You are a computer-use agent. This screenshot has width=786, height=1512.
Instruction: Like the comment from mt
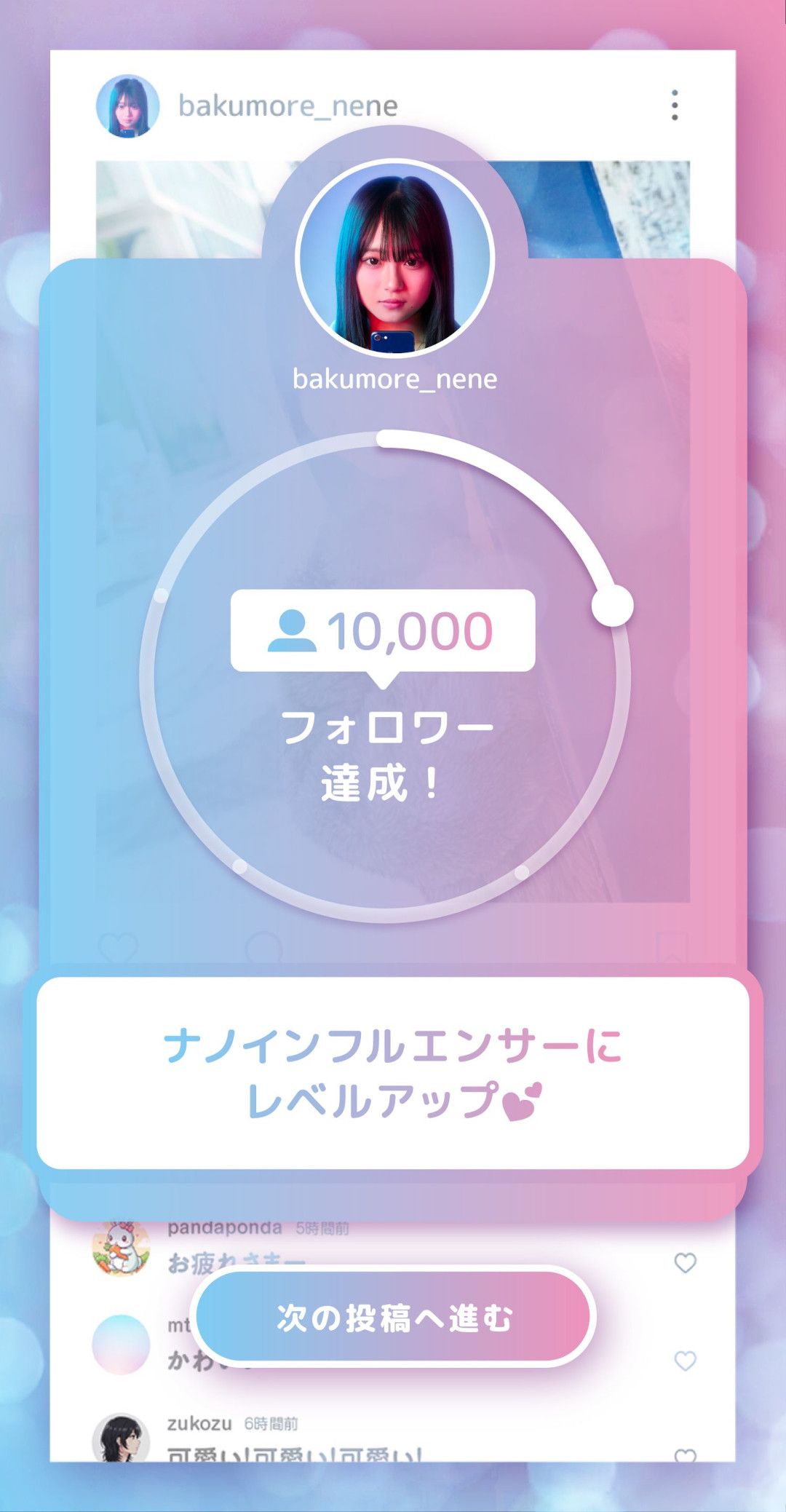click(x=685, y=1360)
